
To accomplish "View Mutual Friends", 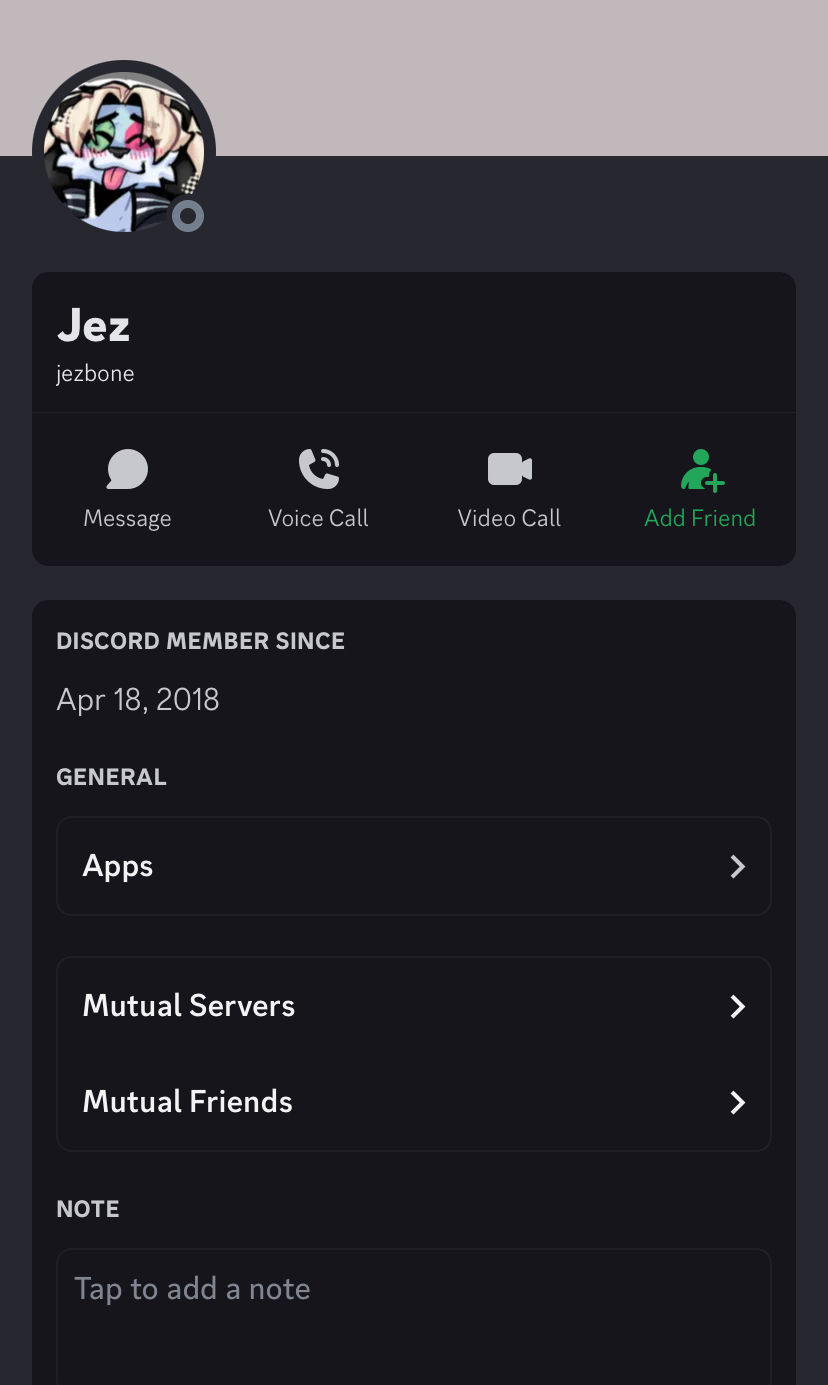I will [414, 1102].
